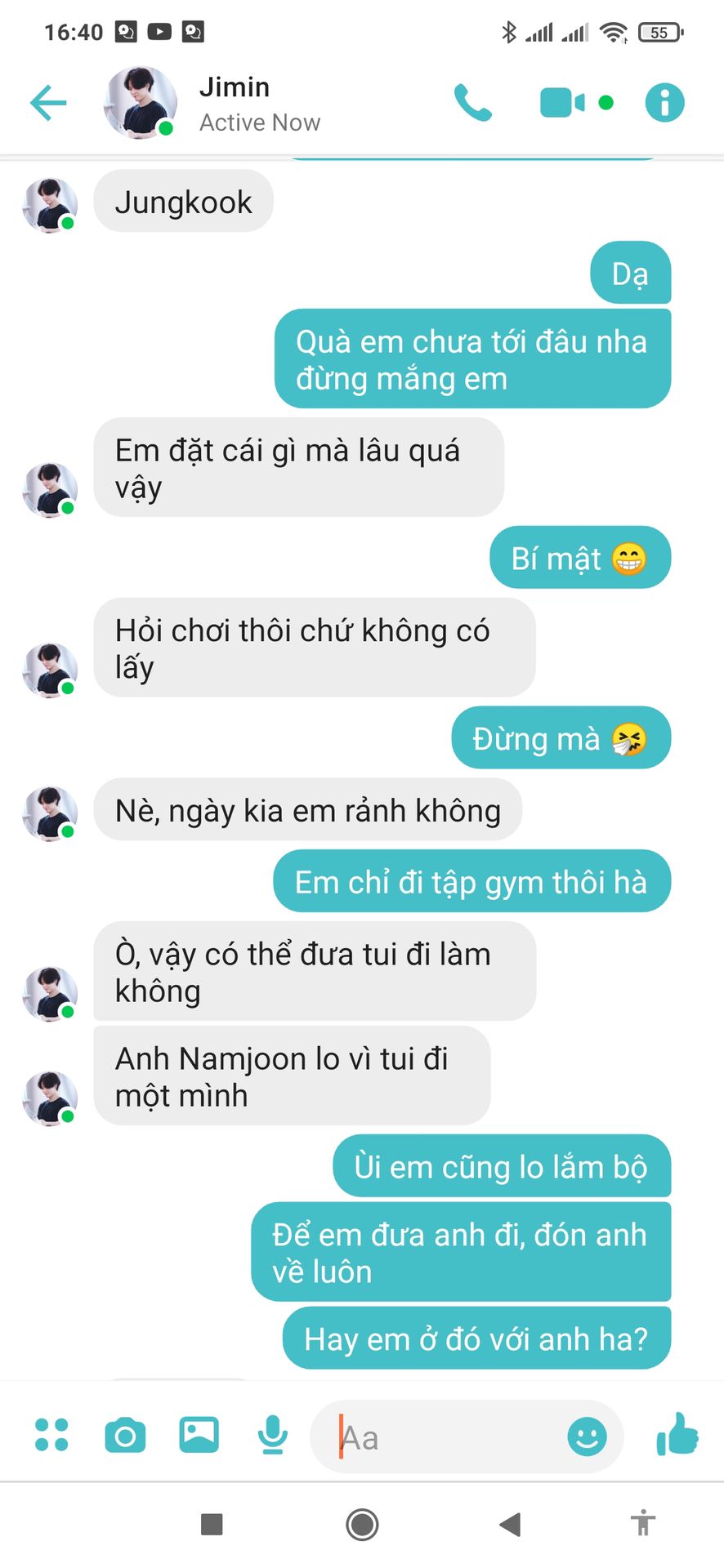Record a voice message with microphone
This screenshot has width=724, height=1568.
click(x=272, y=1435)
